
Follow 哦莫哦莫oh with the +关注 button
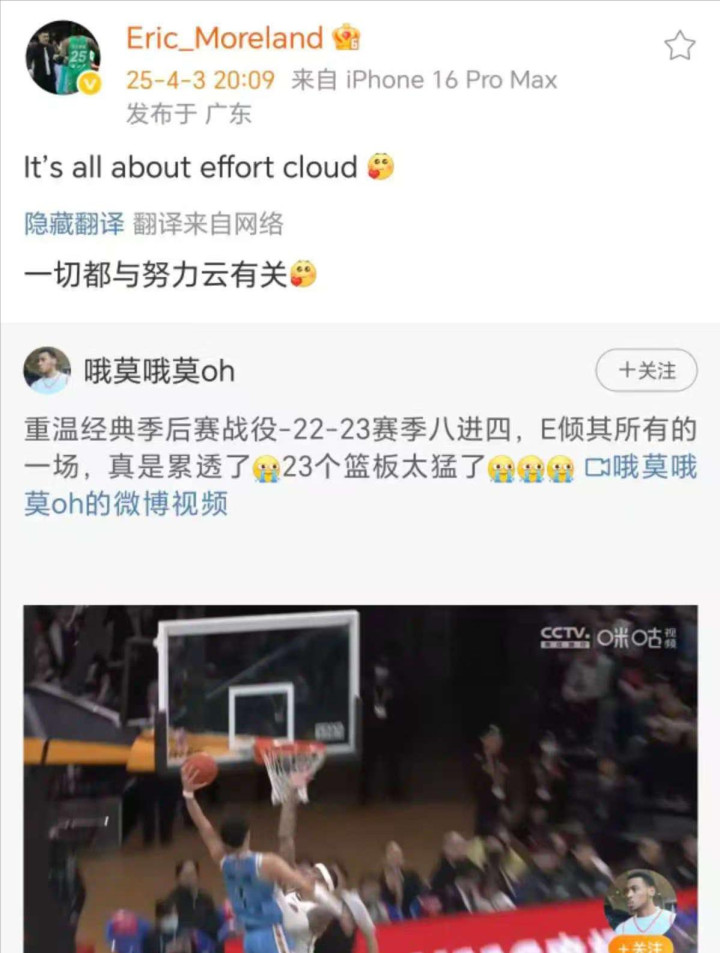point(646,371)
